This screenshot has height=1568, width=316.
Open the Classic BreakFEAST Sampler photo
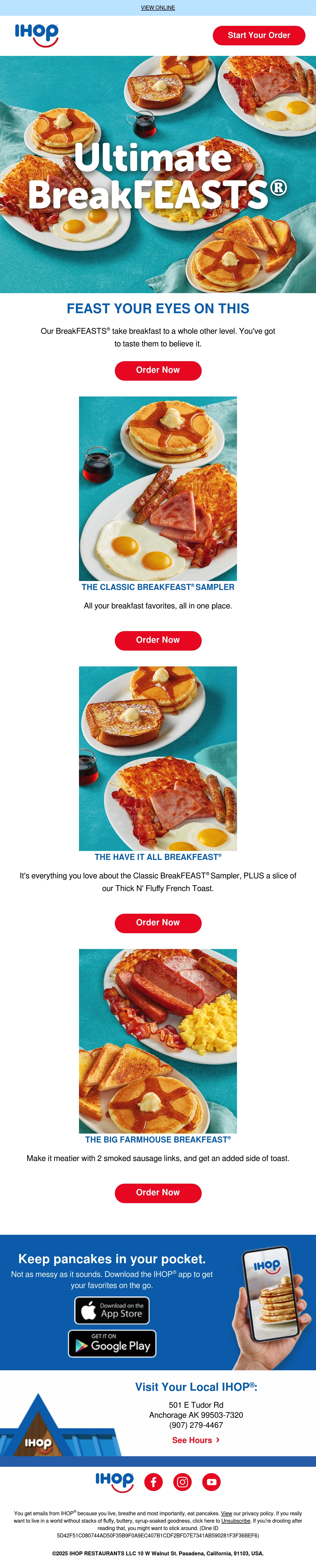(158, 489)
